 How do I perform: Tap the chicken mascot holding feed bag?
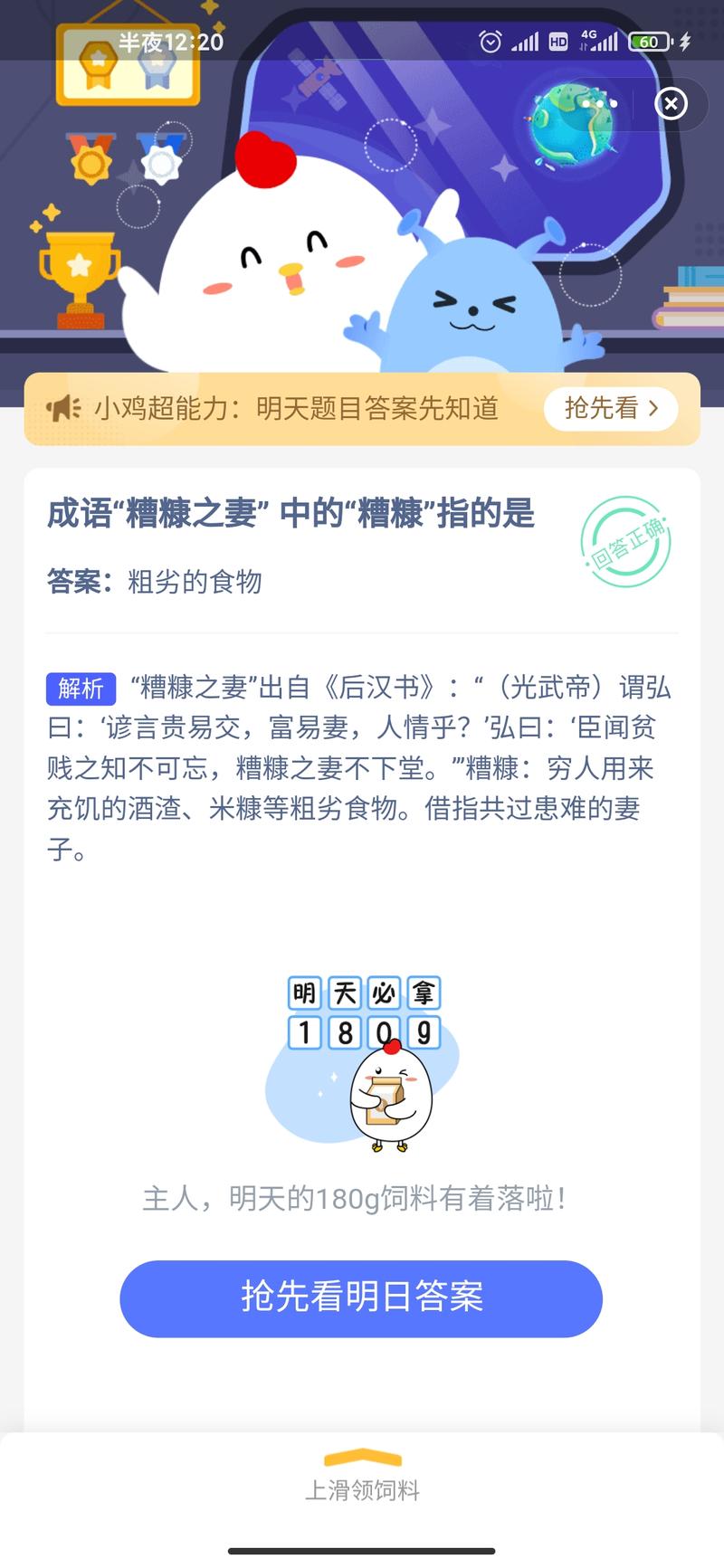click(x=389, y=1099)
